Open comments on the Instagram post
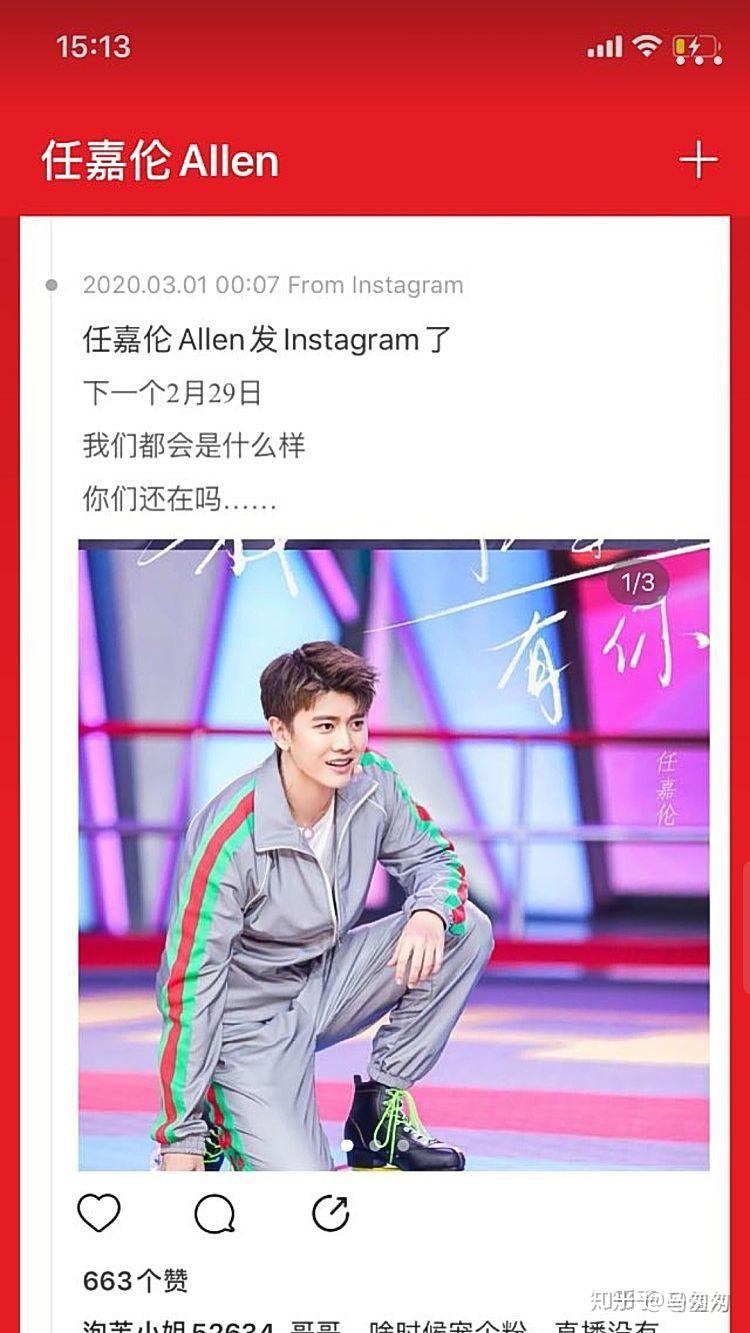Image resolution: width=750 pixels, height=1333 pixels. point(214,1215)
